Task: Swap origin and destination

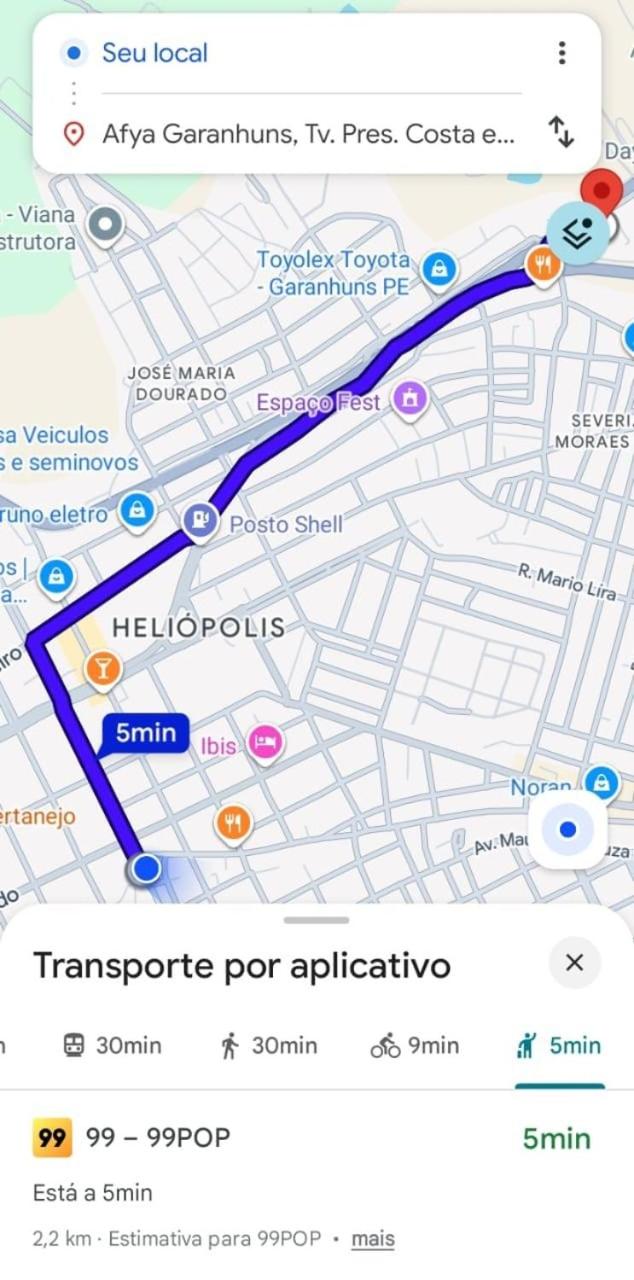Action: (x=562, y=132)
